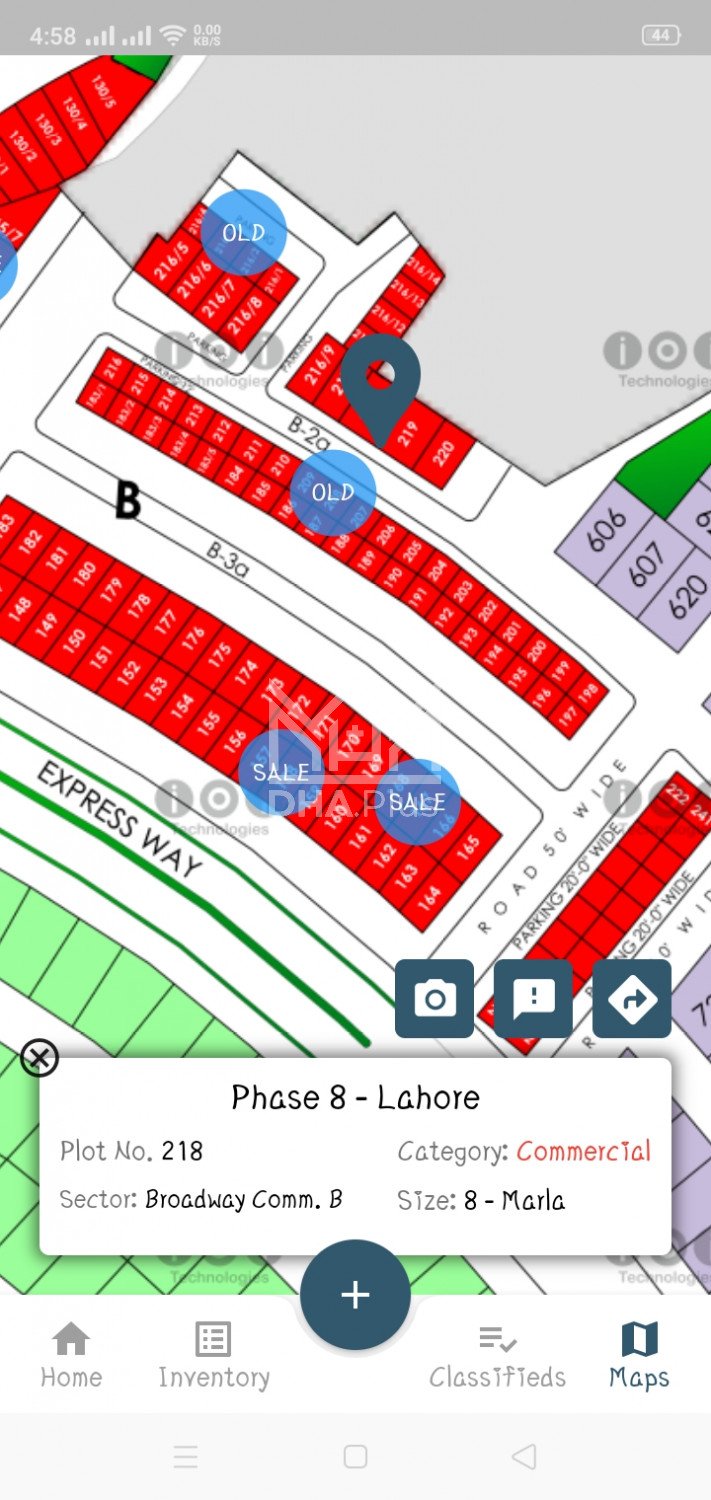Report an issue with the map
Image resolution: width=711 pixels, height=1500 pixels.
tap(533, 998)
